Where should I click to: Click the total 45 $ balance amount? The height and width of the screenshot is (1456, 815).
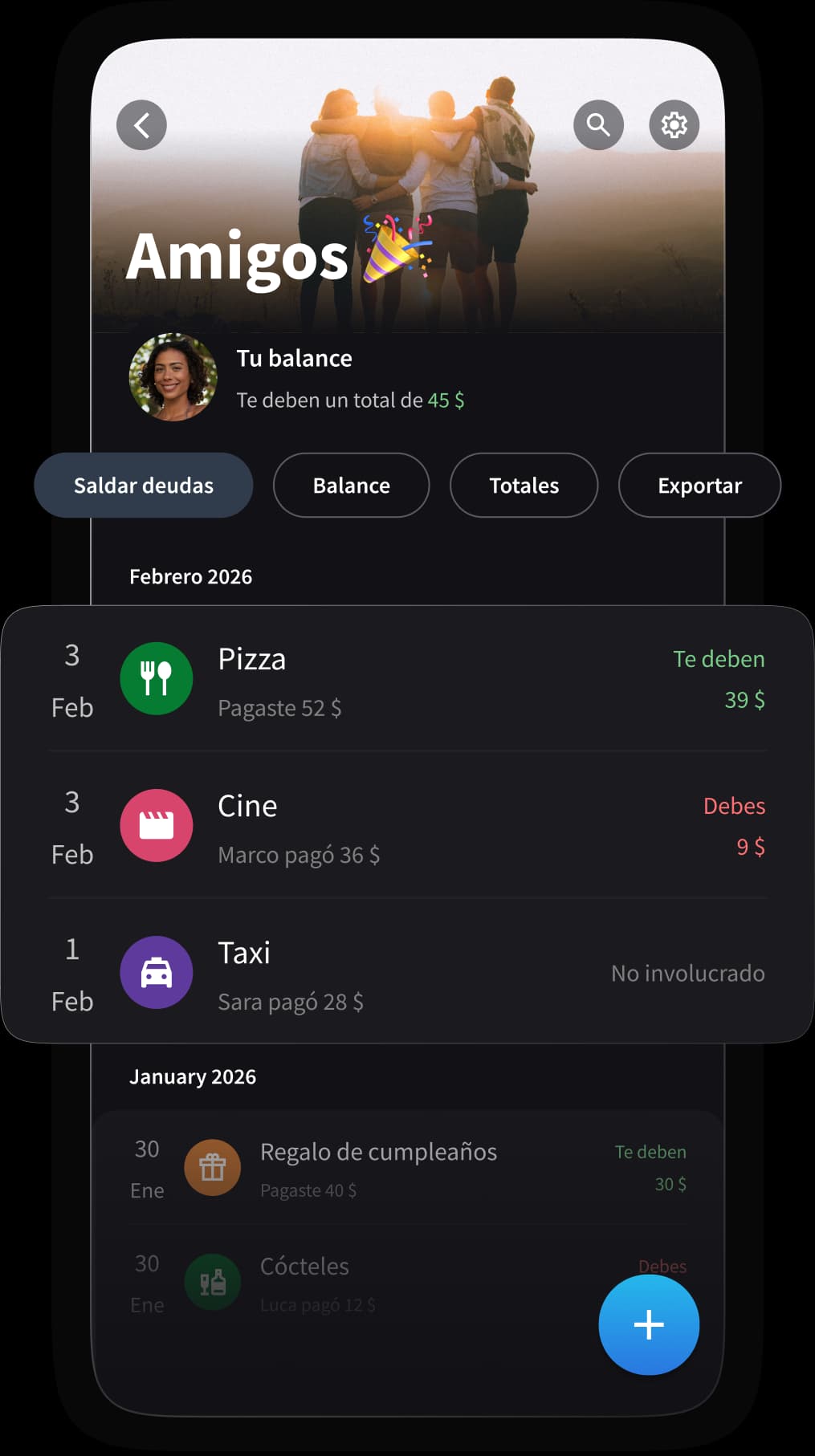(445, 400)
